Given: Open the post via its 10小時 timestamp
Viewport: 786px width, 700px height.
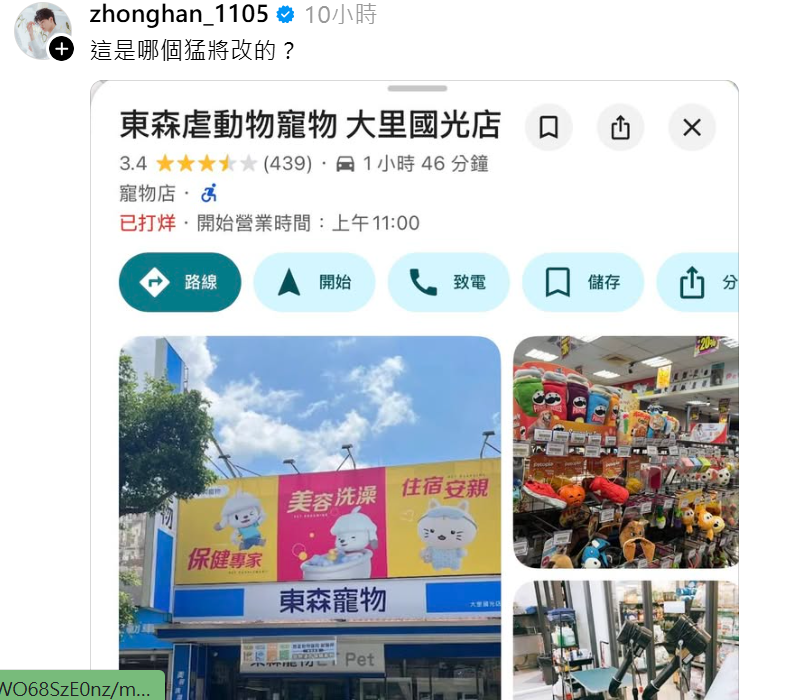Looking at the screenshot, I should tap(339, 14).
